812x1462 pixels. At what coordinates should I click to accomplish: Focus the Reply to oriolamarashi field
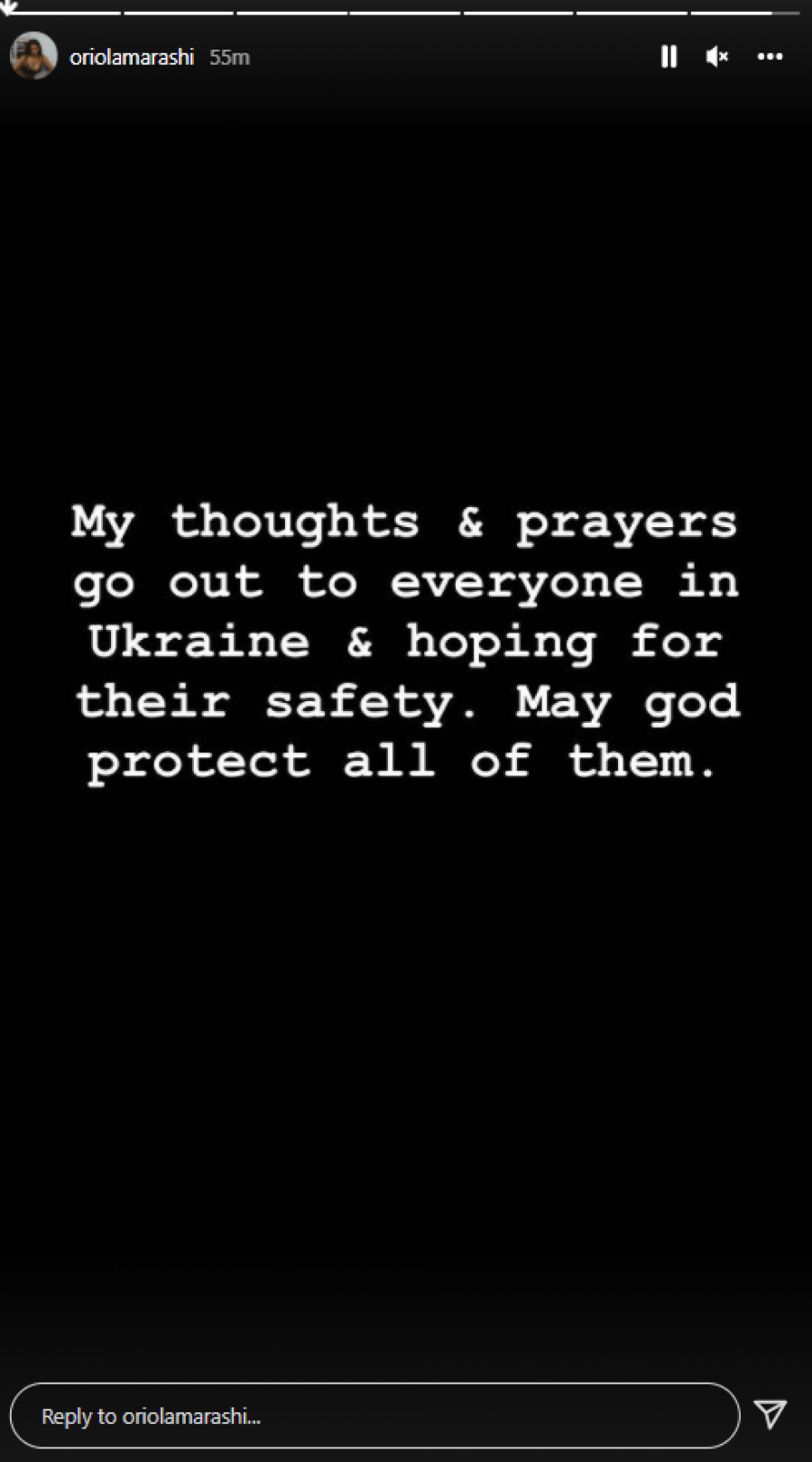pyautogui.click(x=374, y=1416)
